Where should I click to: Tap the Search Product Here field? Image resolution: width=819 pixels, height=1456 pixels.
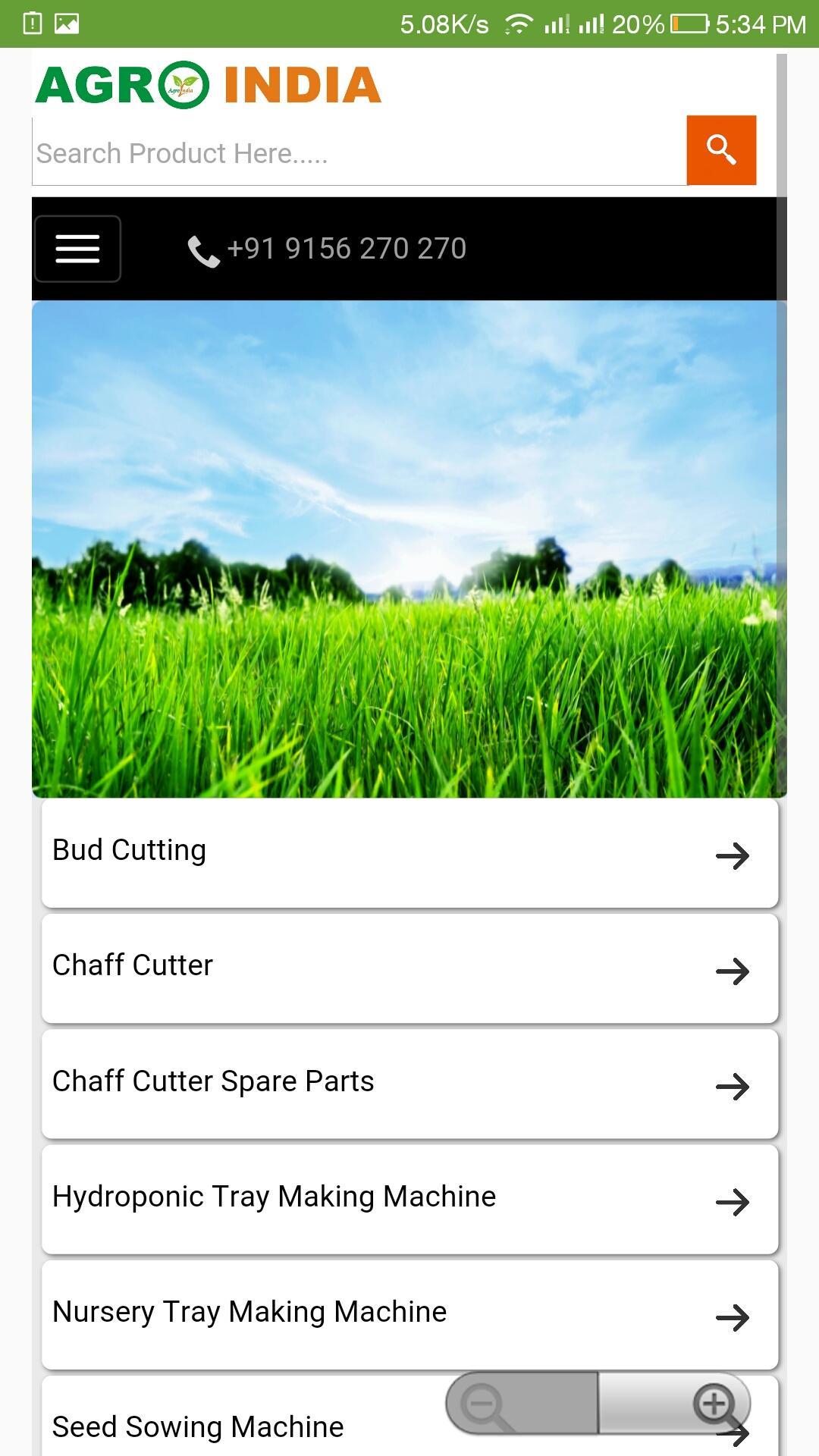point(359,152)
